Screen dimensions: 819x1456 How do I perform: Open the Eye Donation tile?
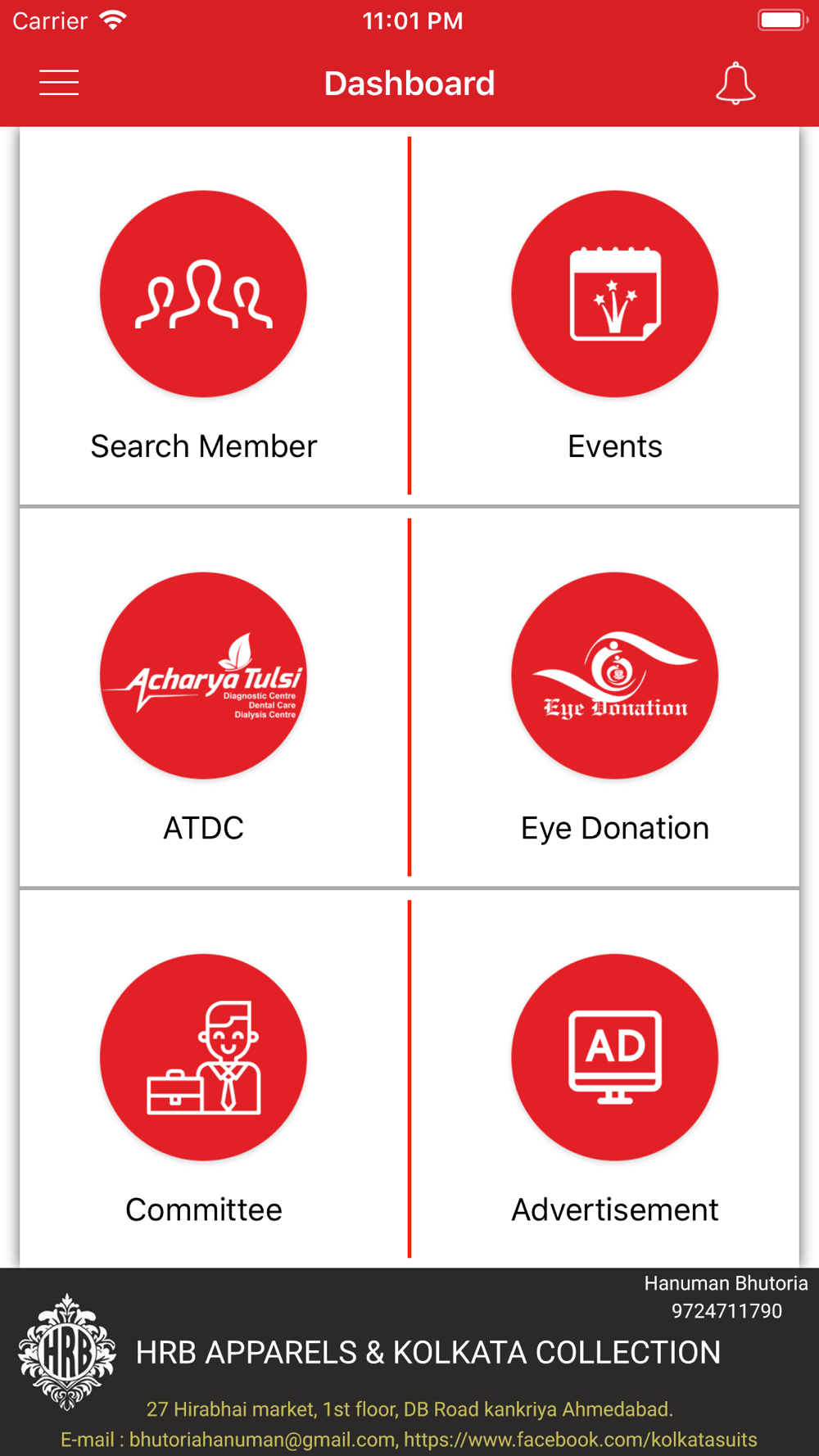point(615,698)
